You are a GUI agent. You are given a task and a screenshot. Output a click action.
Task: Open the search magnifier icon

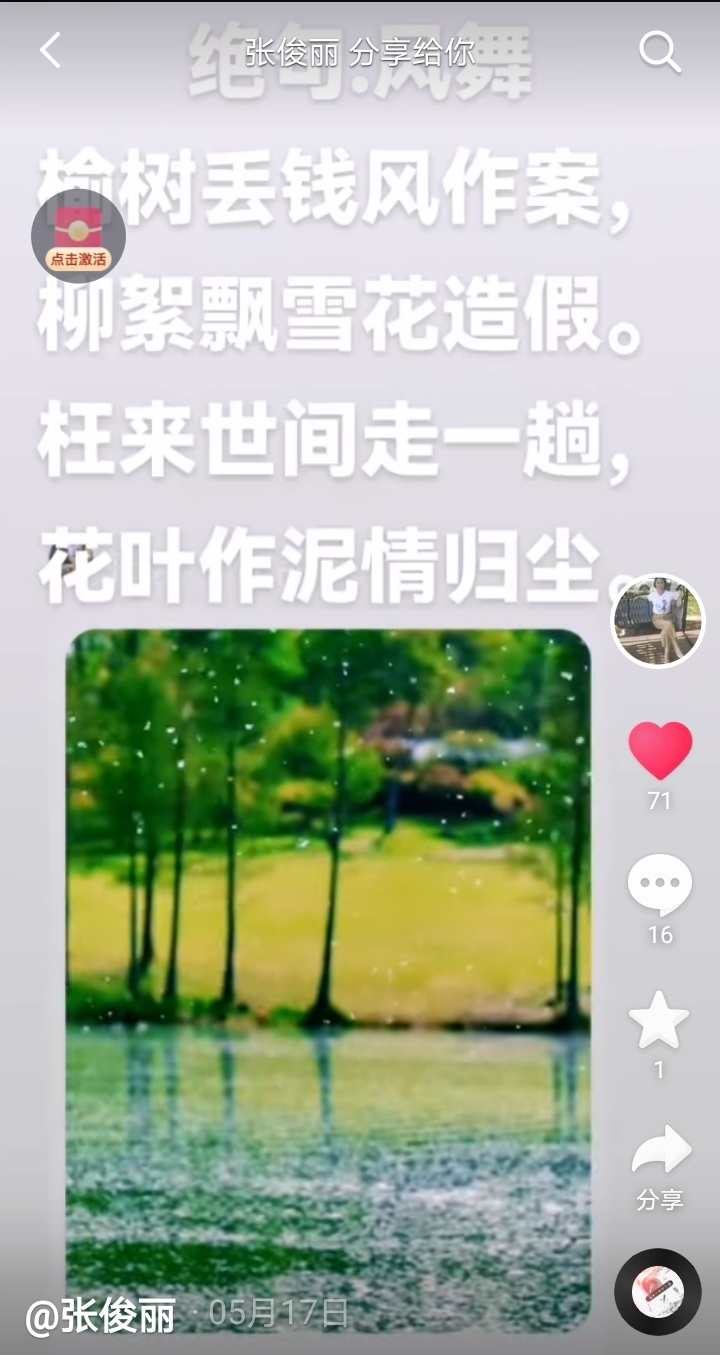[x=660, y=51]
